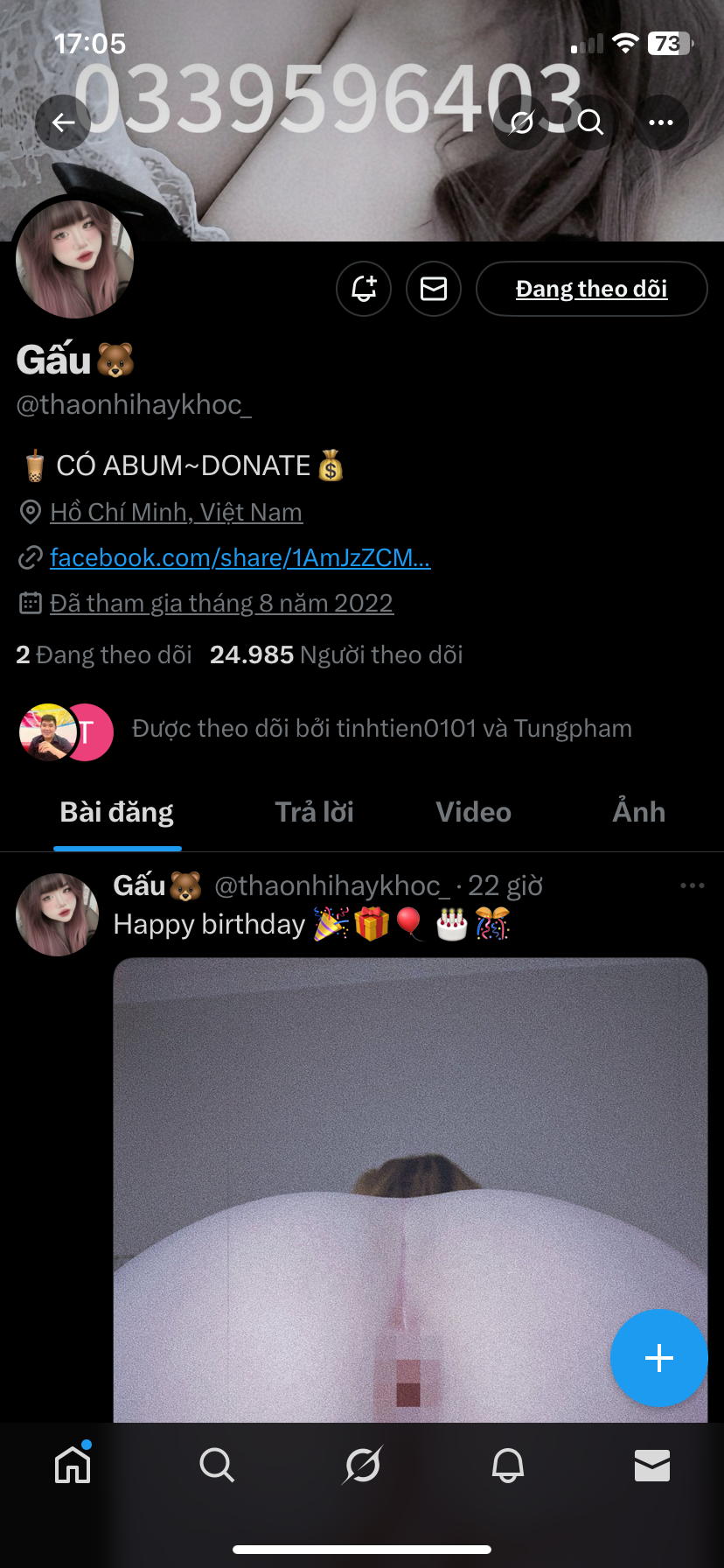View the 2 Đang theo dõi list
This screenshot has height=1568, width=724.
(104, 654)
